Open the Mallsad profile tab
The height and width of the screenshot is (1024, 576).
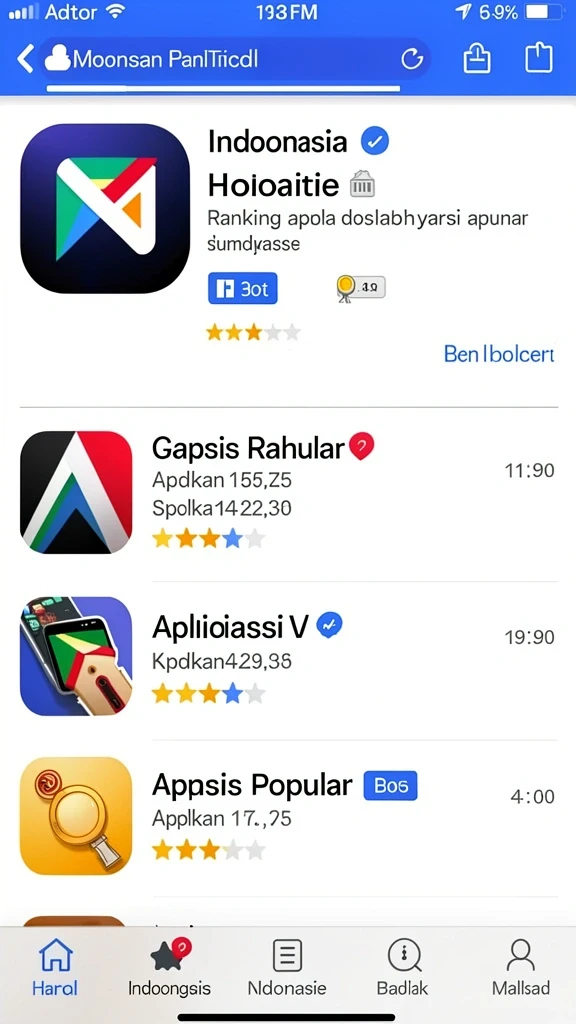521,967
